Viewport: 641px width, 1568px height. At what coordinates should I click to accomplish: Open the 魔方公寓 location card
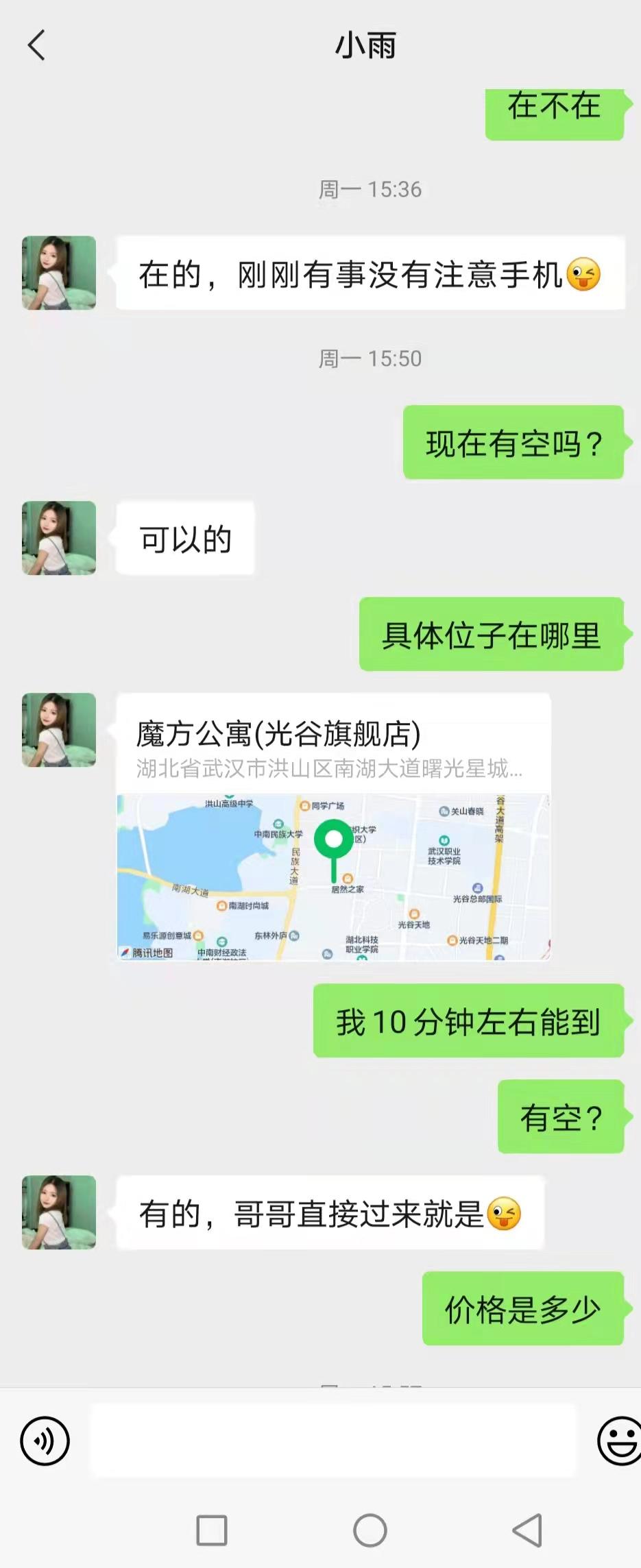[x=333, y=826]
